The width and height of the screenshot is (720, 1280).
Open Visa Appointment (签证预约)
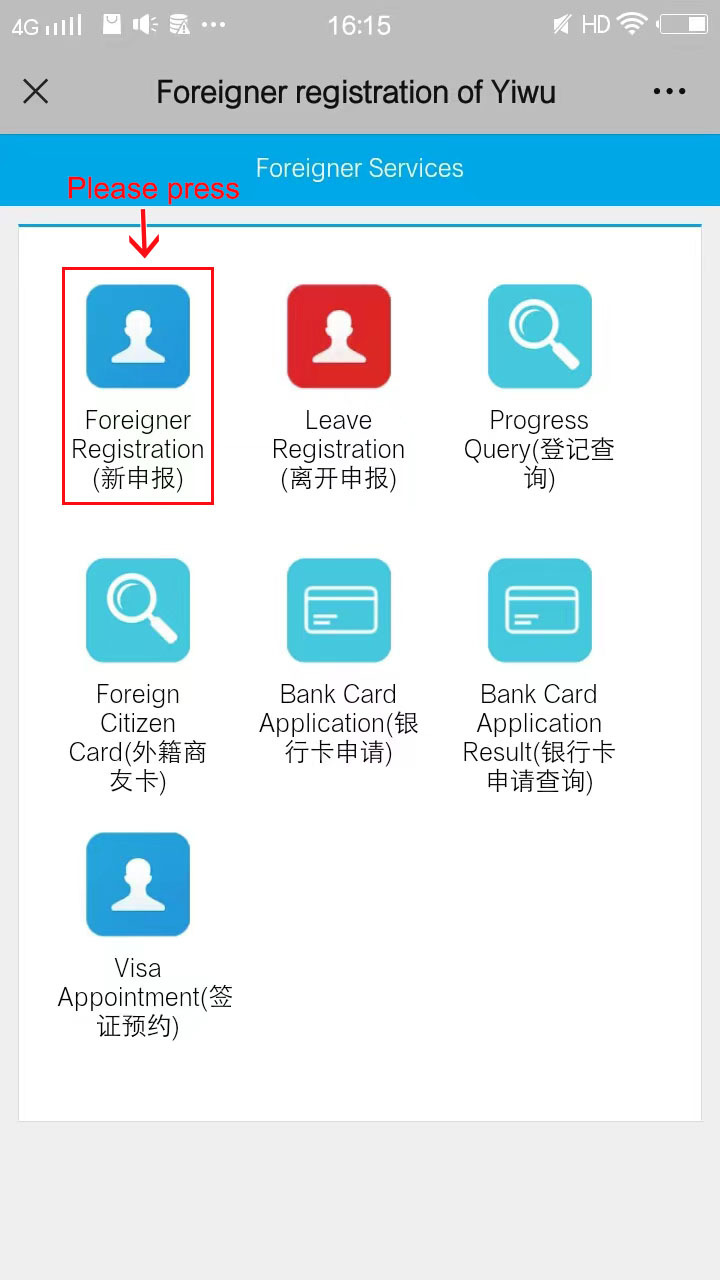(138, 885)
